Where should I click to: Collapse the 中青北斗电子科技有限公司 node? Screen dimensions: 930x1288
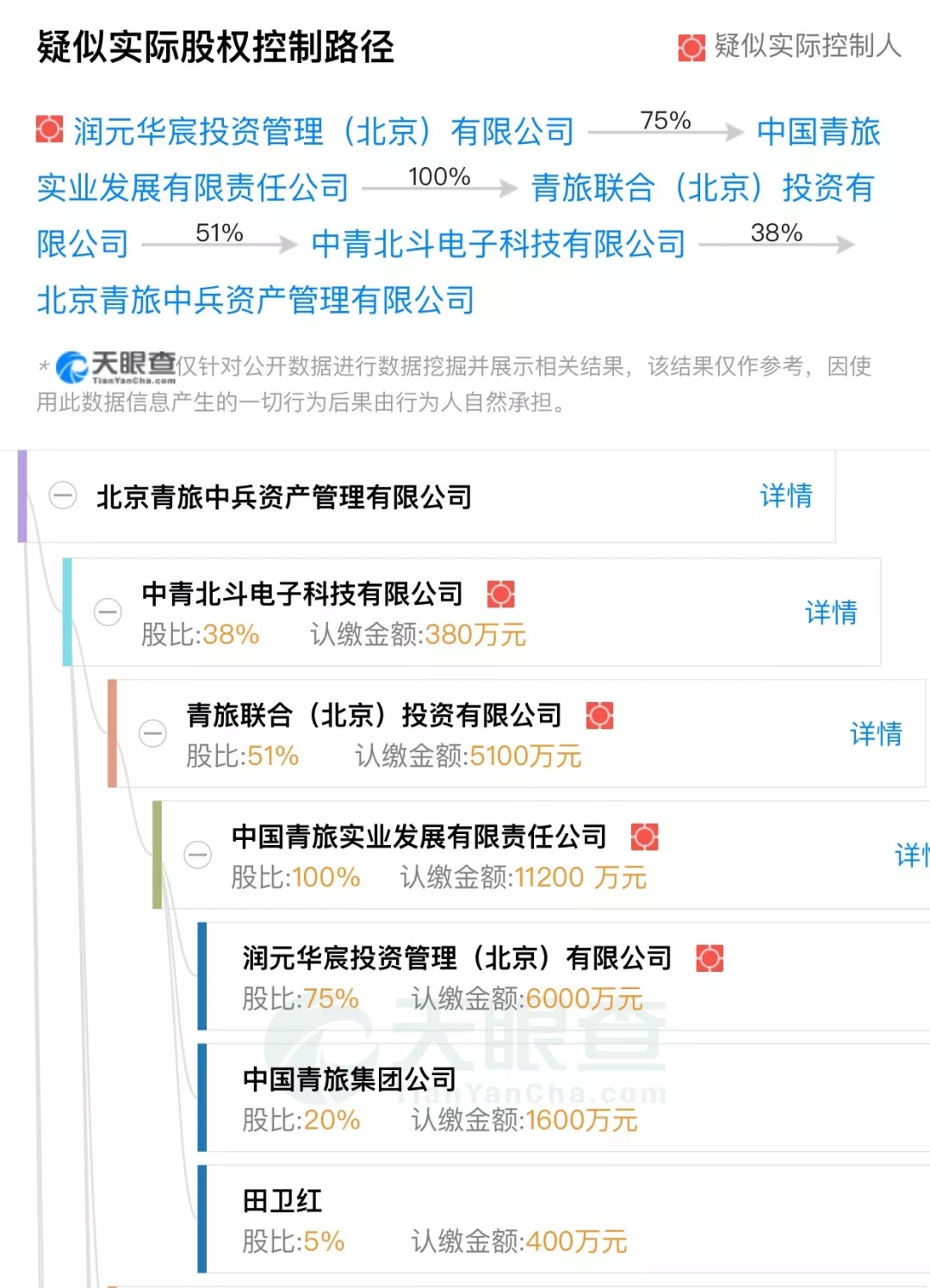pos(108,612)
